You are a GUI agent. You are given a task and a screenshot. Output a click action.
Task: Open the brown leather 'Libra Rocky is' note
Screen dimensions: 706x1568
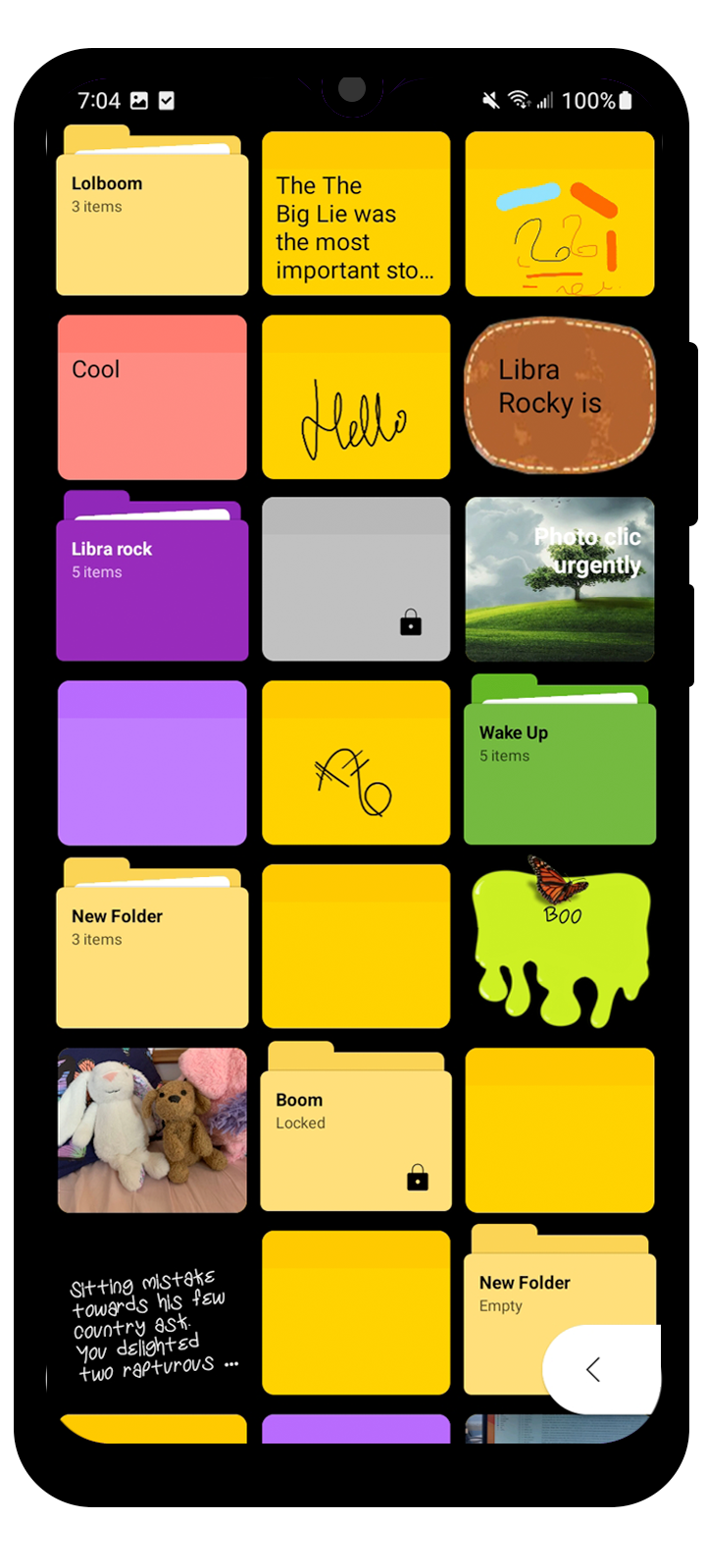(560, 395)
